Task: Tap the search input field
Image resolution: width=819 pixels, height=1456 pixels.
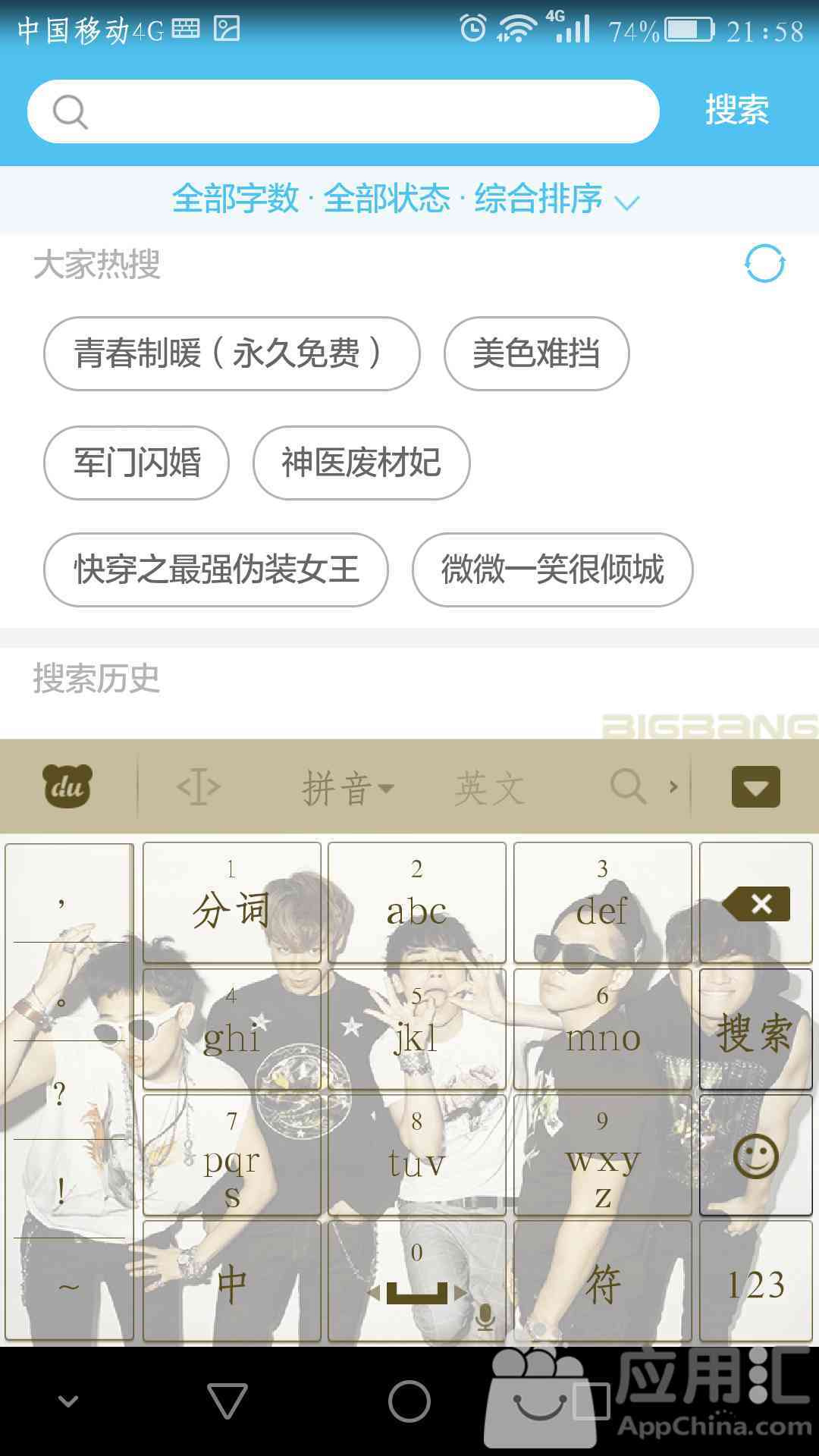Action: pos(364,111)
